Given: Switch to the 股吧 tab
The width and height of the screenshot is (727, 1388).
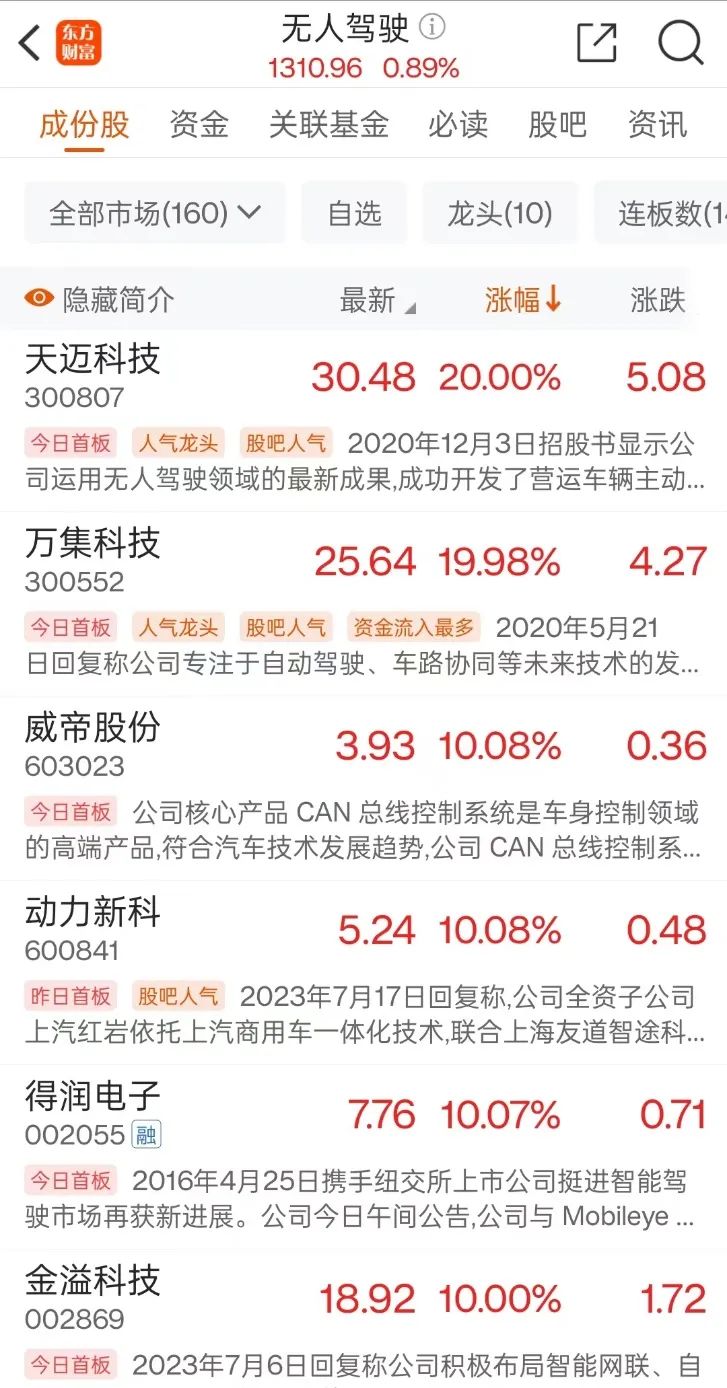Looking at the screenshot, I should tap(557, 124).
